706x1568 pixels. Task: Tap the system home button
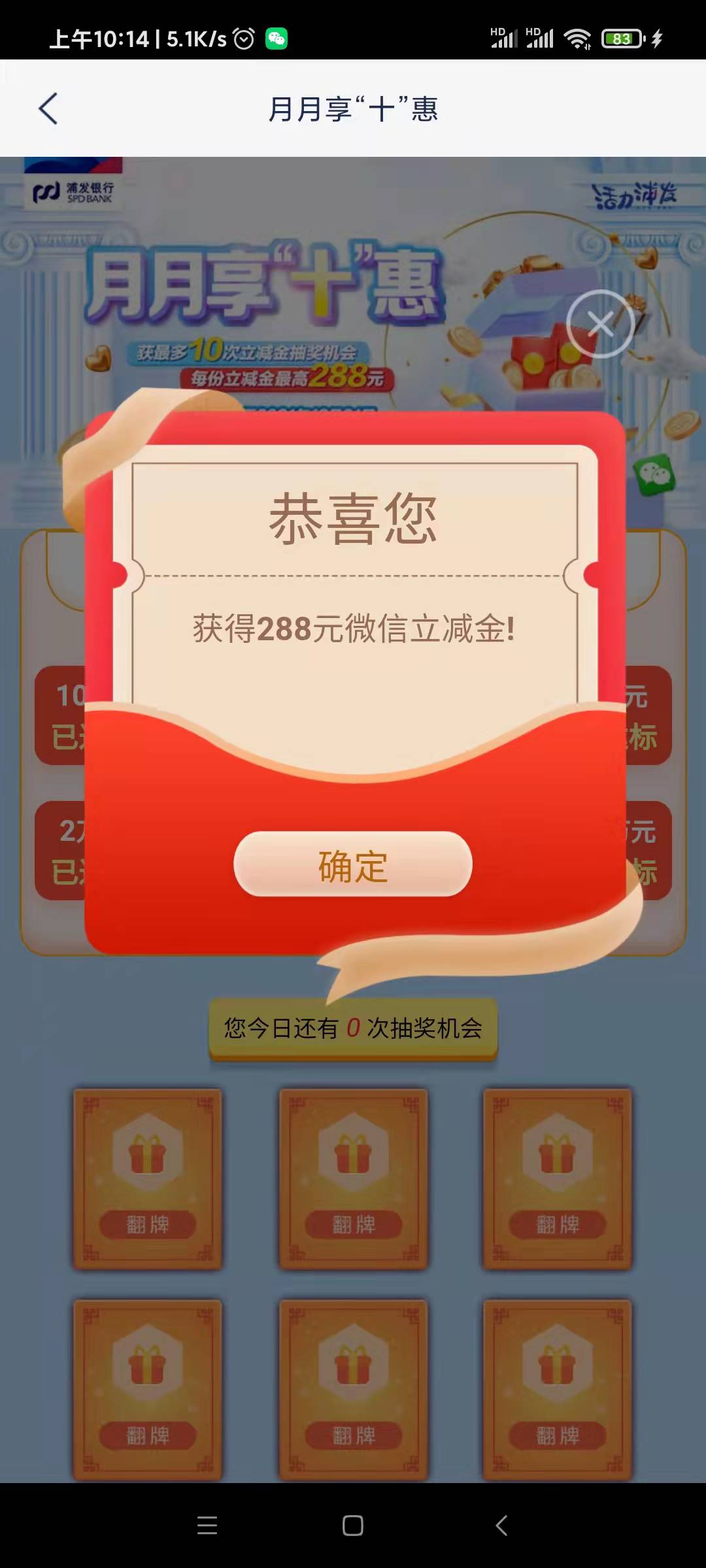point(353,1526)
